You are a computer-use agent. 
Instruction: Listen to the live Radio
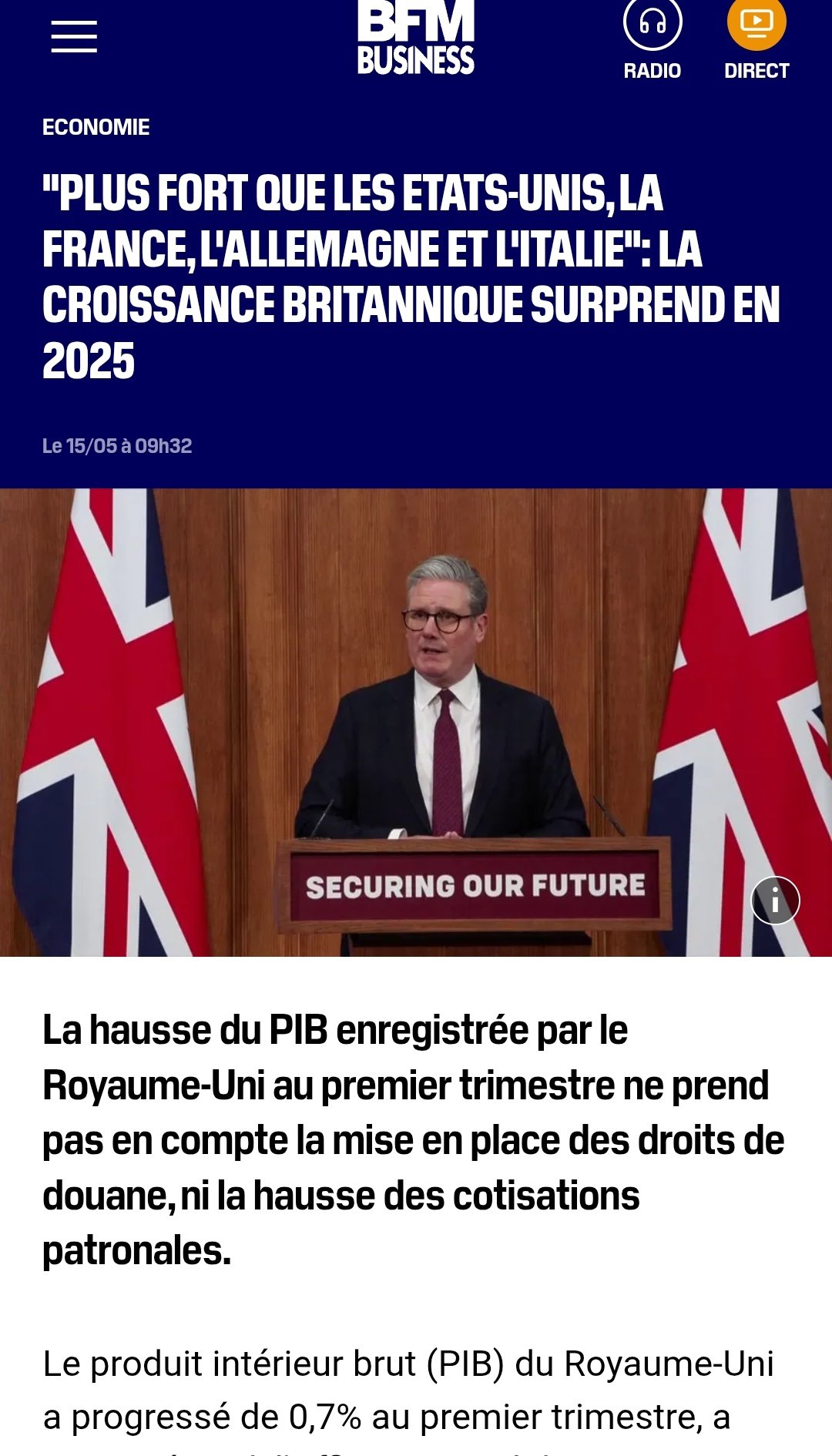point(653,39)
